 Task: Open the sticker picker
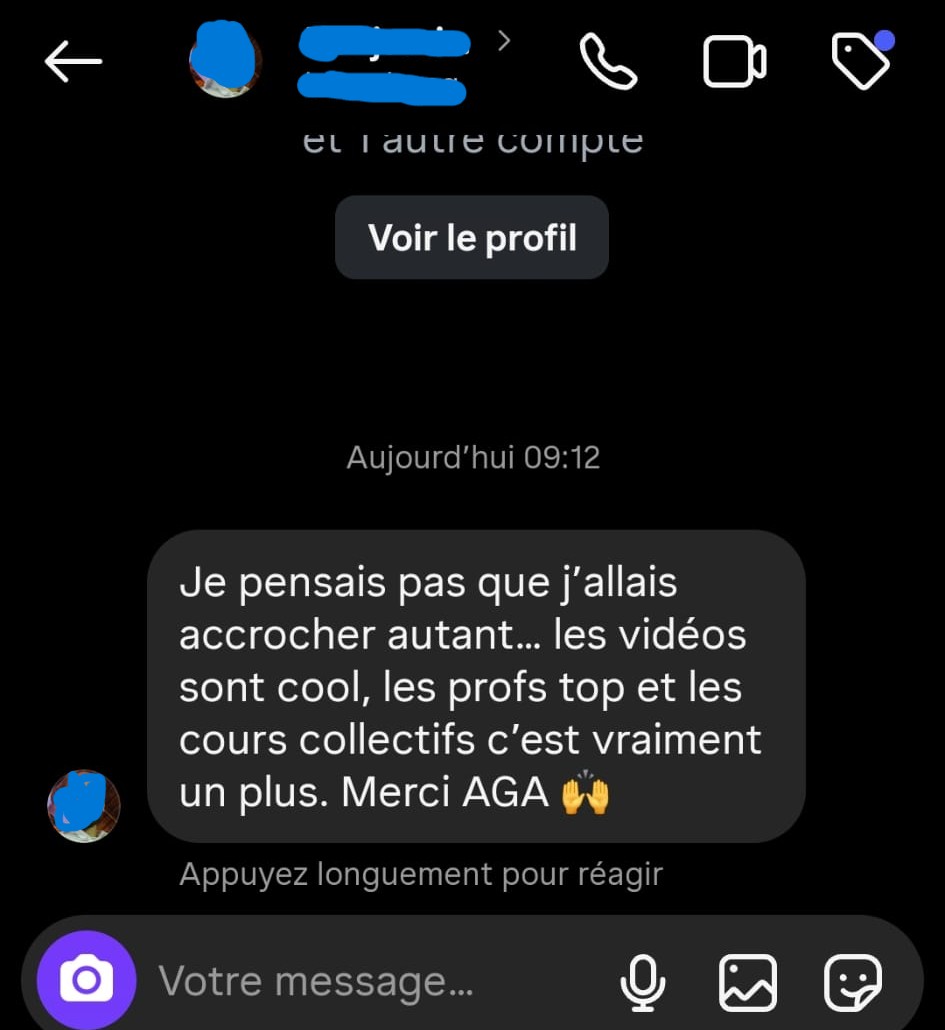coord(853,981)
